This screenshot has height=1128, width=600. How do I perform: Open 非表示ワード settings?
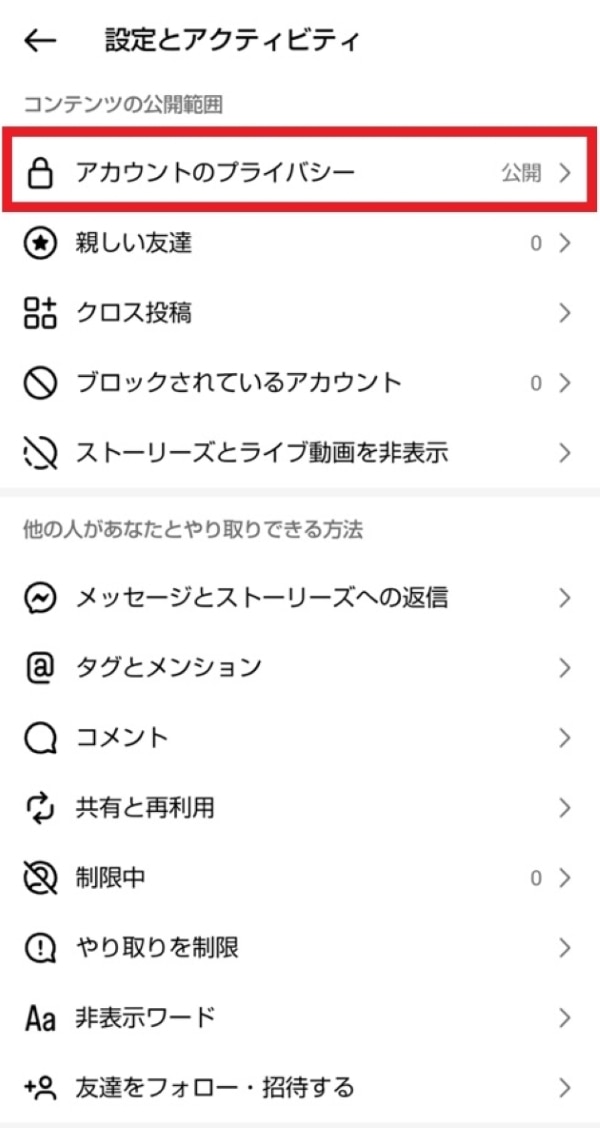298,1018
